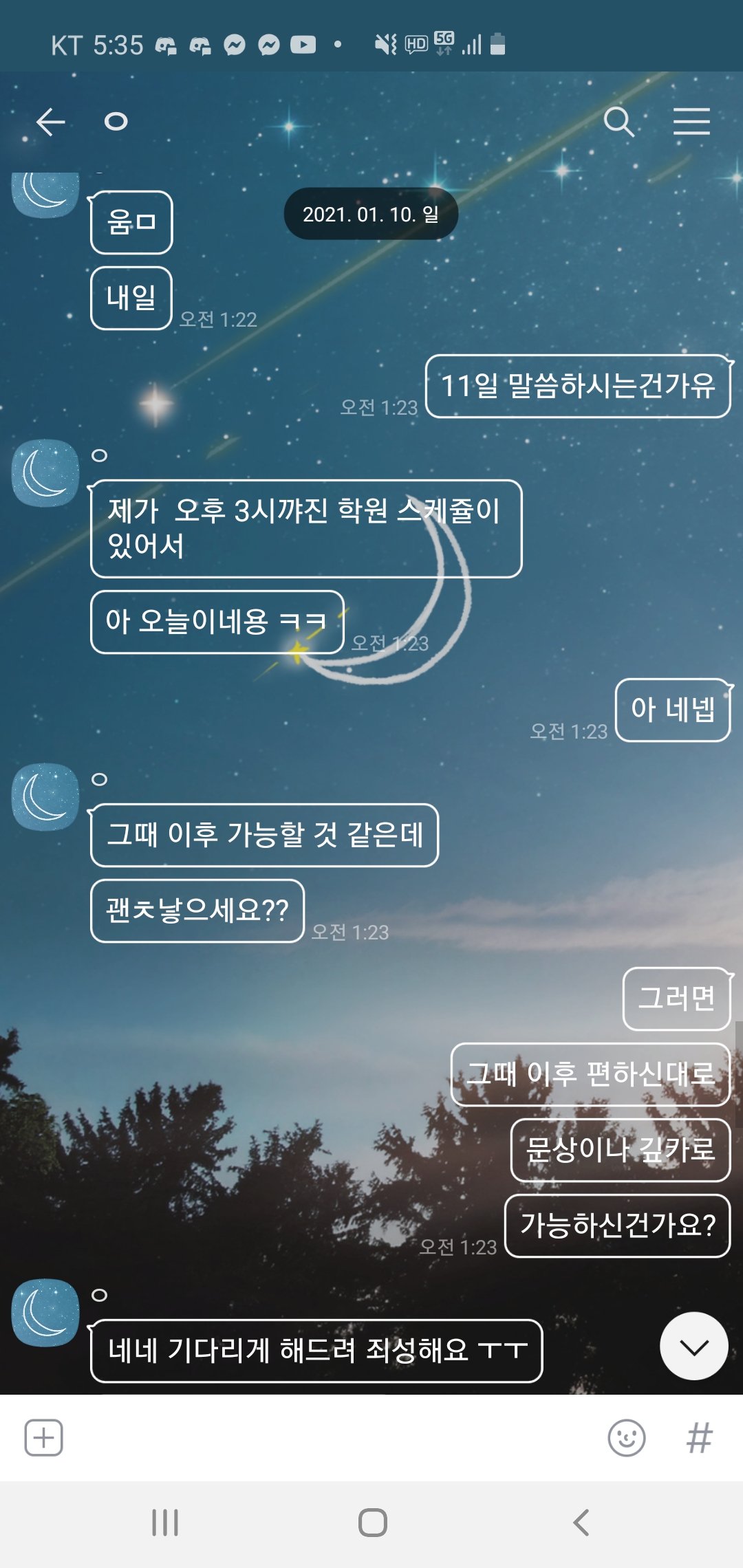View the profile next to 네네 기다리게 message
Viewport: 743px width, 1568px height.
click(45, 1313)
